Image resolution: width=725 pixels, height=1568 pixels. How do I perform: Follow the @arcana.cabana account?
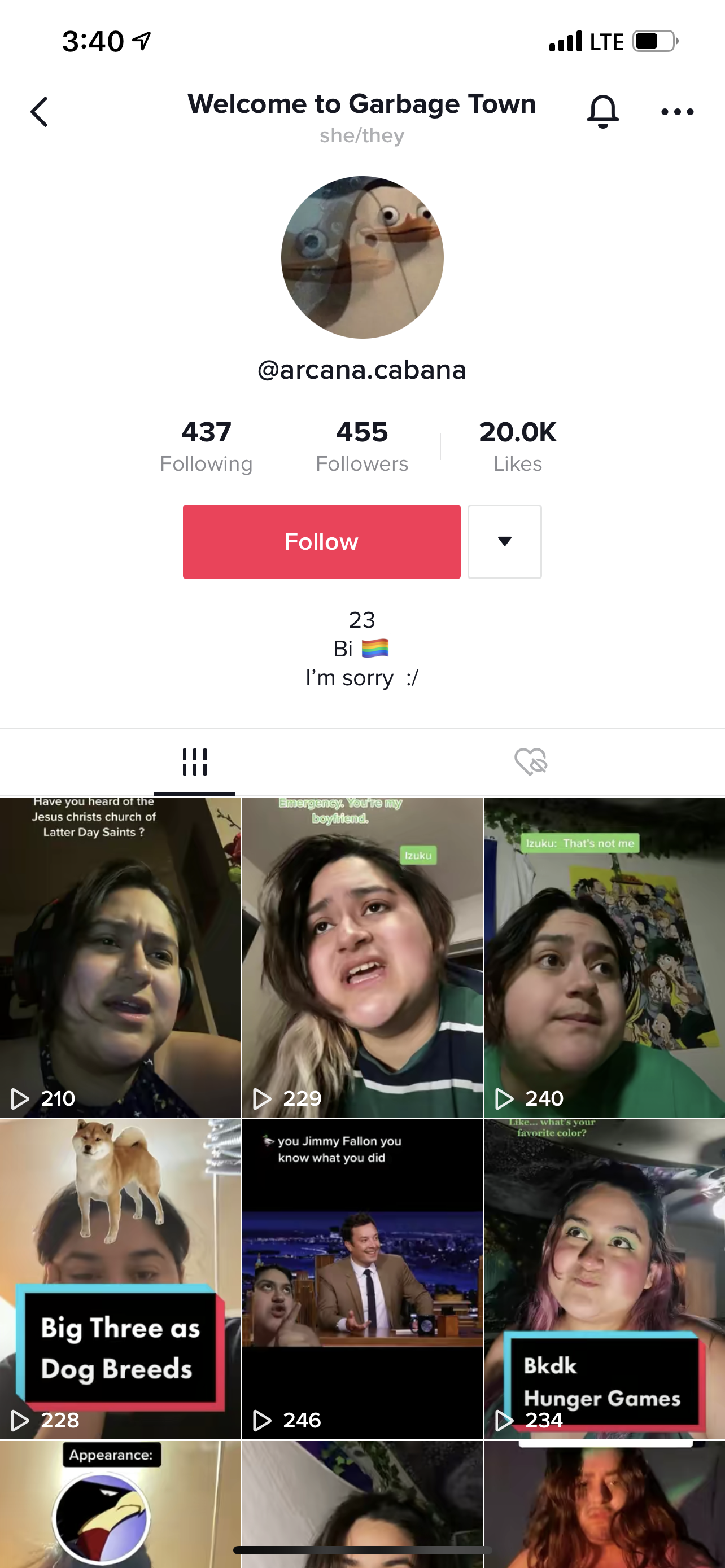click(321, 541)
